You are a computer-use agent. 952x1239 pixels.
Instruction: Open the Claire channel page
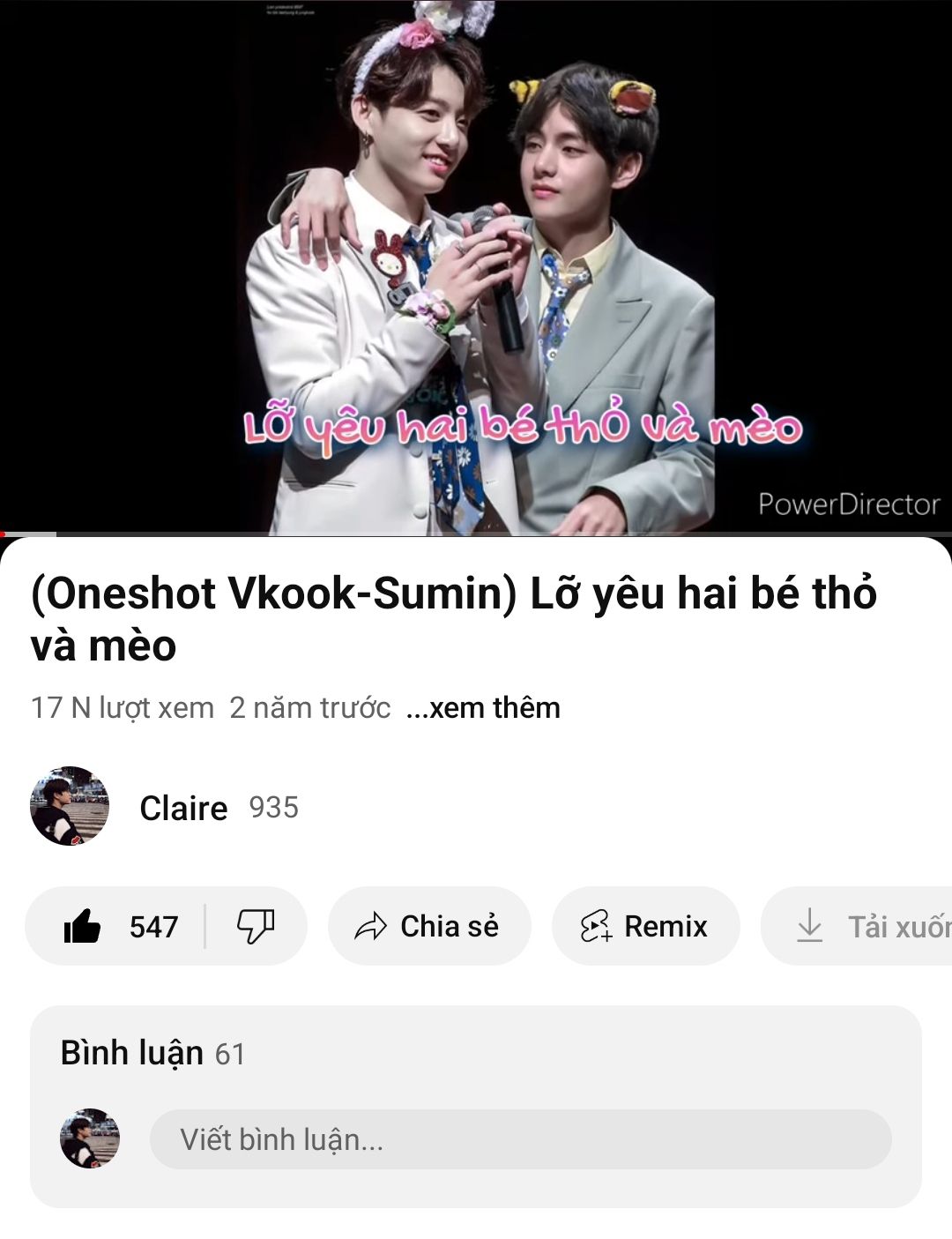[183, 808]
